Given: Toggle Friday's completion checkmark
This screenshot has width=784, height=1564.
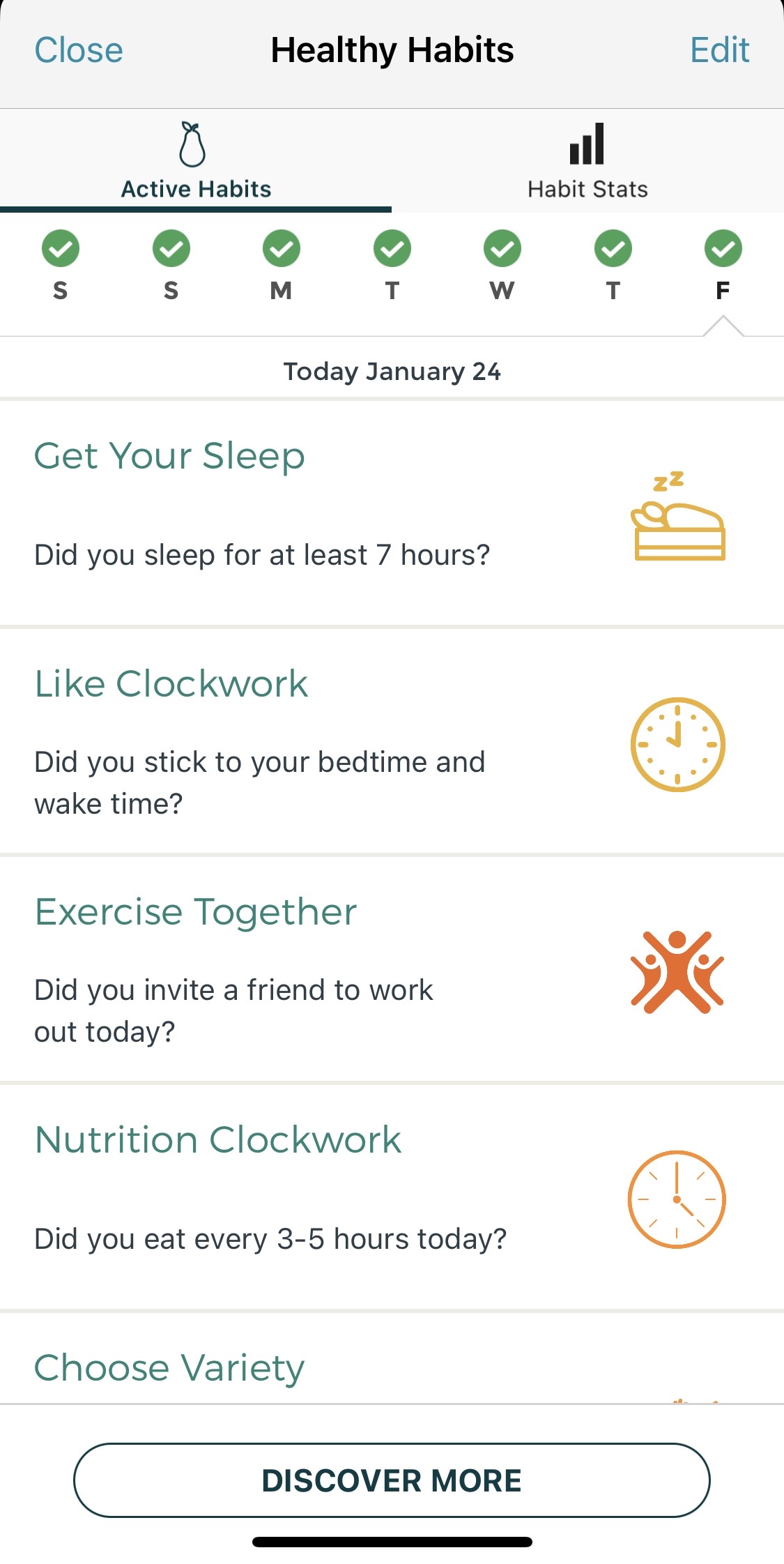Looking at the screenshot, I should coord(722,248).
